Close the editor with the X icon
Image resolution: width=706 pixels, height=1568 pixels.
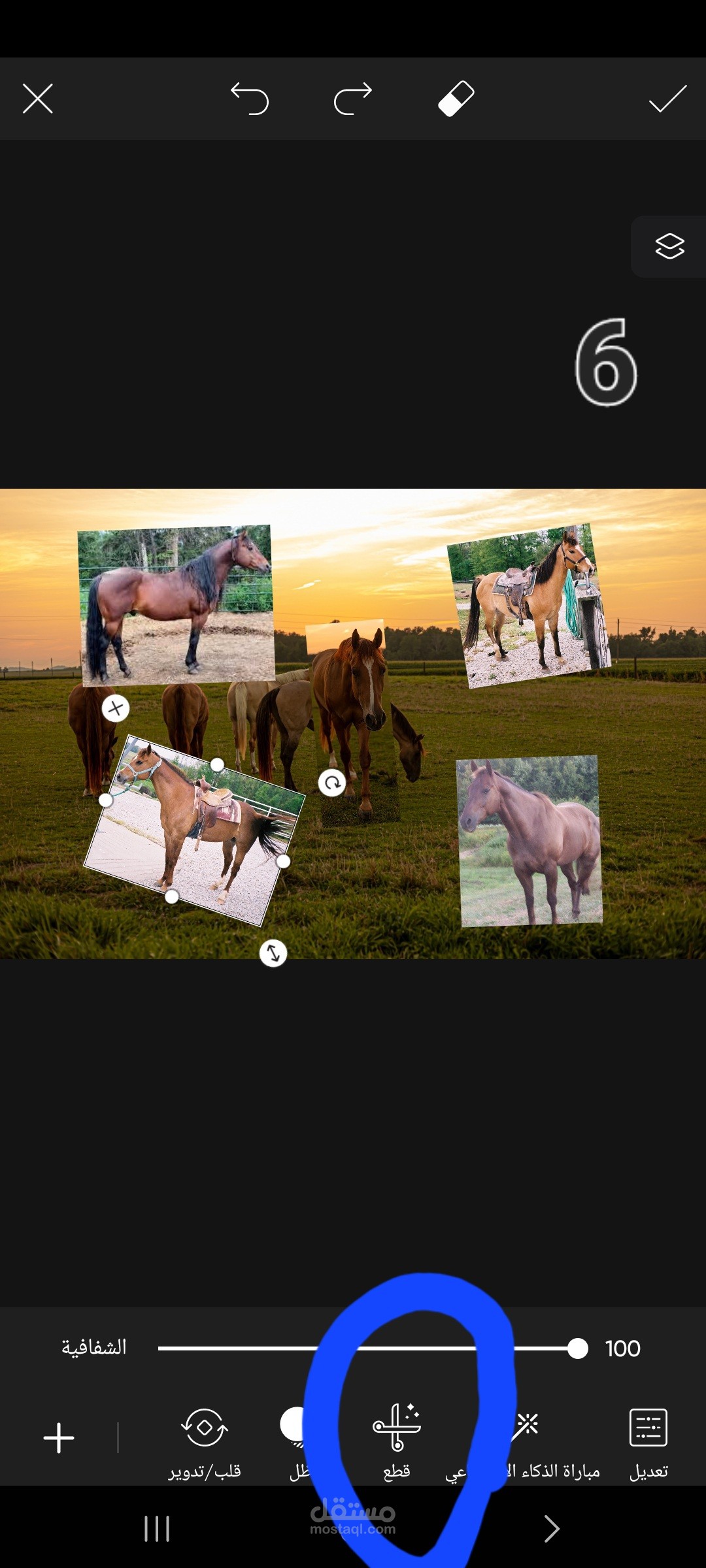(x=38, y=99)
